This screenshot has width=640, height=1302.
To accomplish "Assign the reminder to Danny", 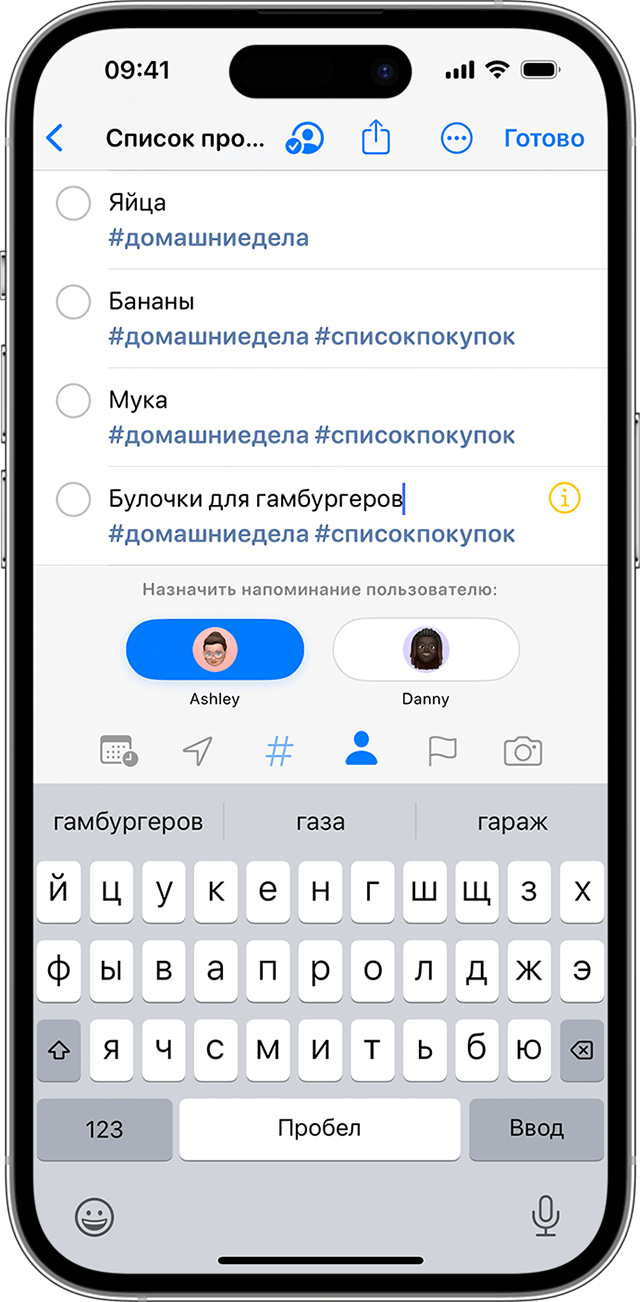I will [x=425, y=650].
